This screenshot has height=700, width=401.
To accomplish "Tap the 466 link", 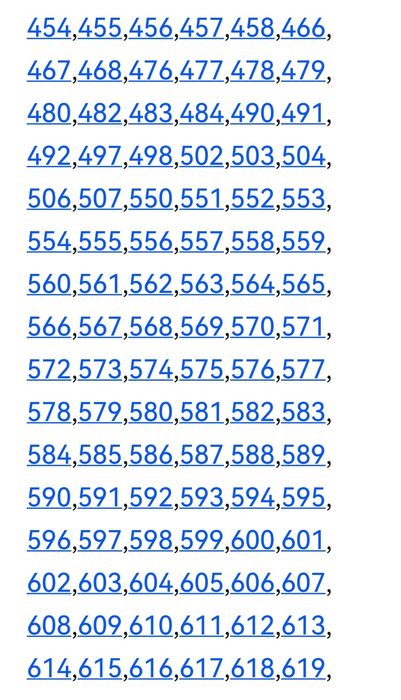I will [304, 28].
